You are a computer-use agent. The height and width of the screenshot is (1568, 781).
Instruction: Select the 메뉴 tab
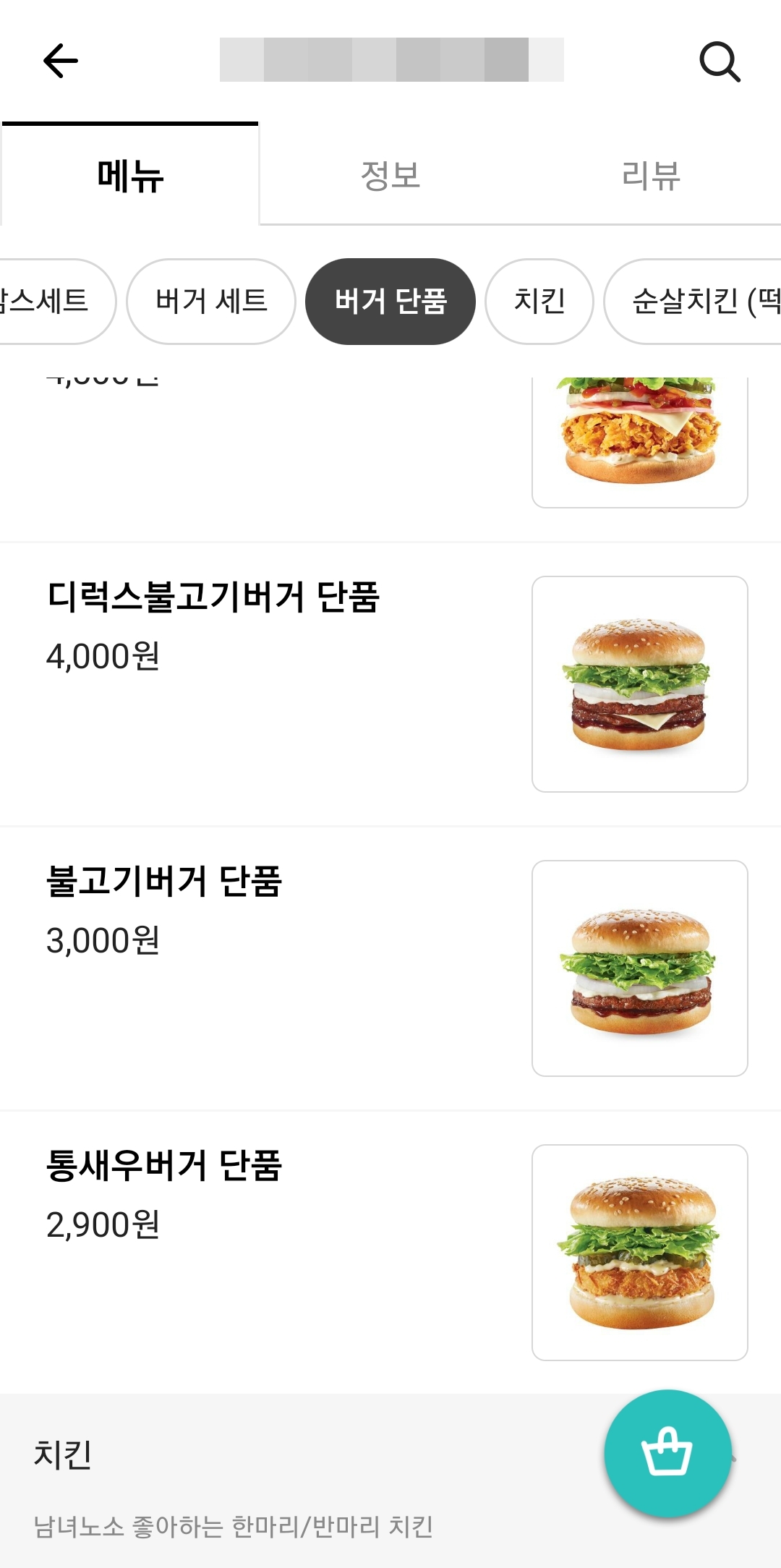point(130,176)
